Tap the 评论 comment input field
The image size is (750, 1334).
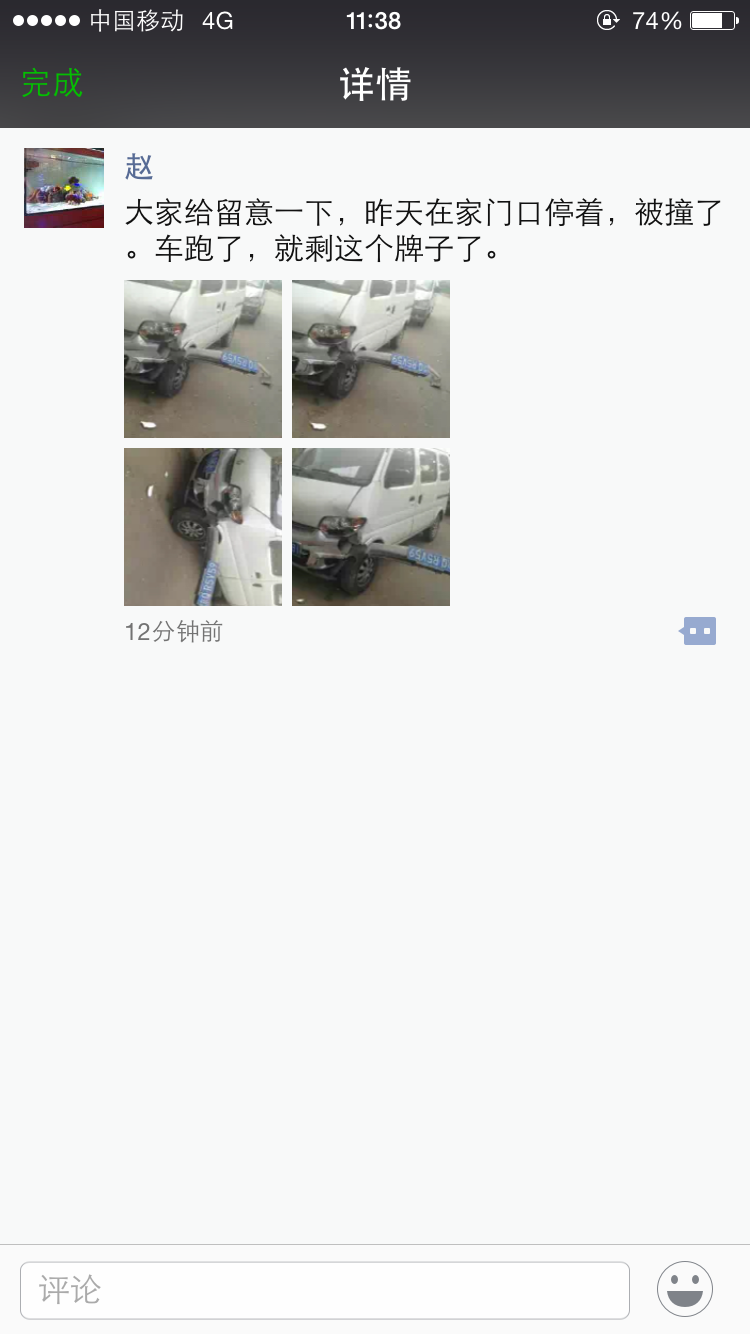pyautogui.click(x=325, y=1290)
